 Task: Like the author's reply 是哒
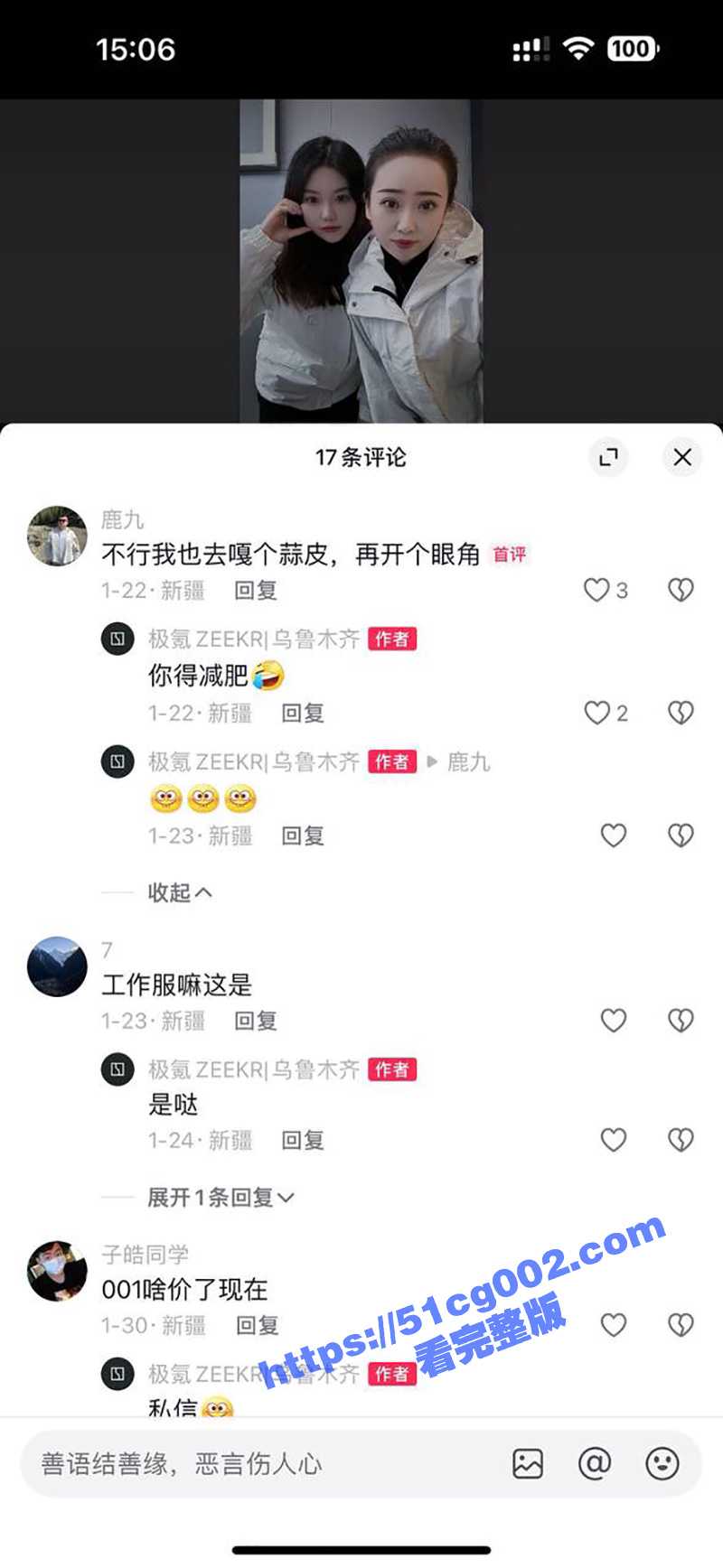click(614, 1140)
